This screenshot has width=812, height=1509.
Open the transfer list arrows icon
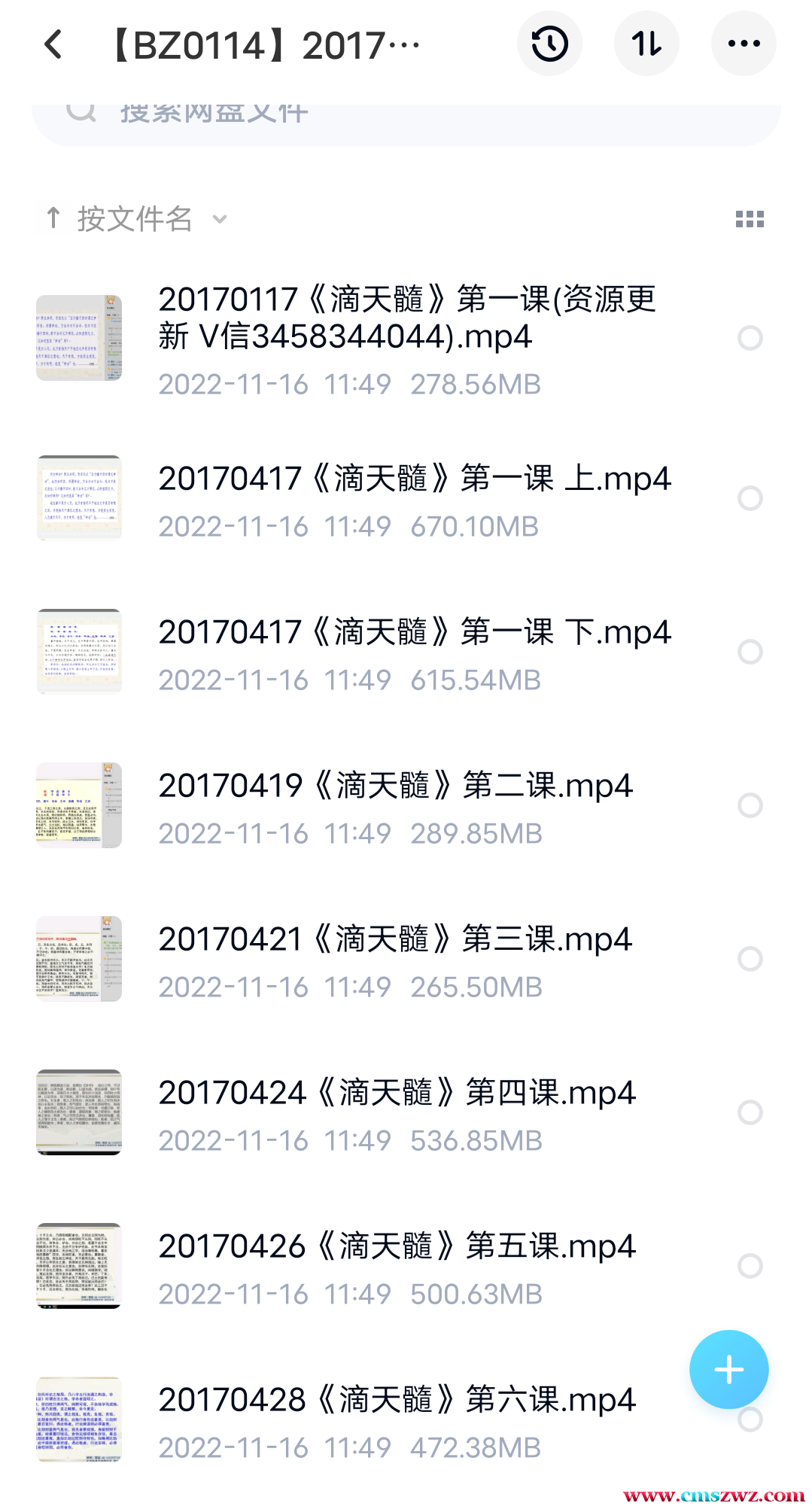646,44
